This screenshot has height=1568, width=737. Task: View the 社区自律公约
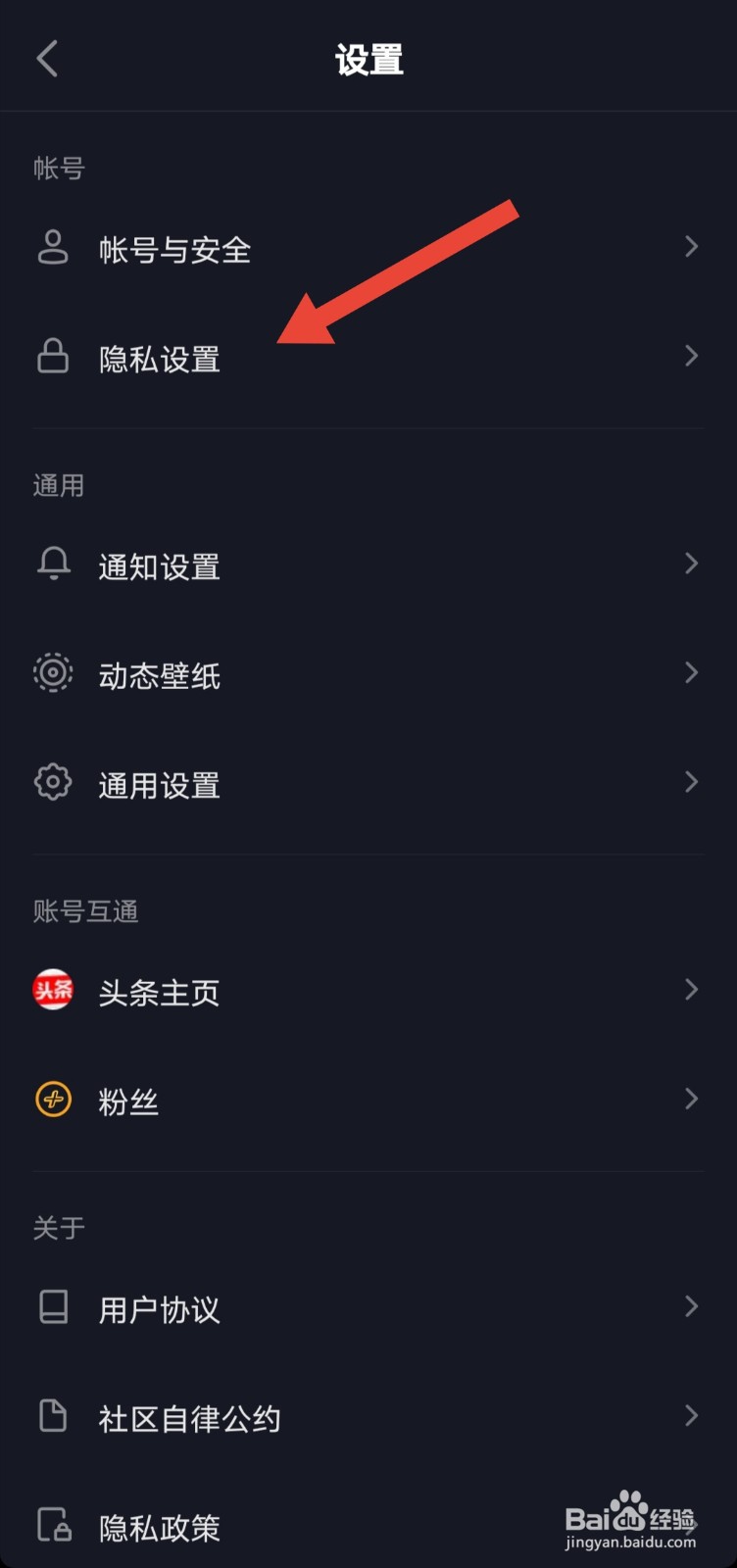coord(368,1417)
